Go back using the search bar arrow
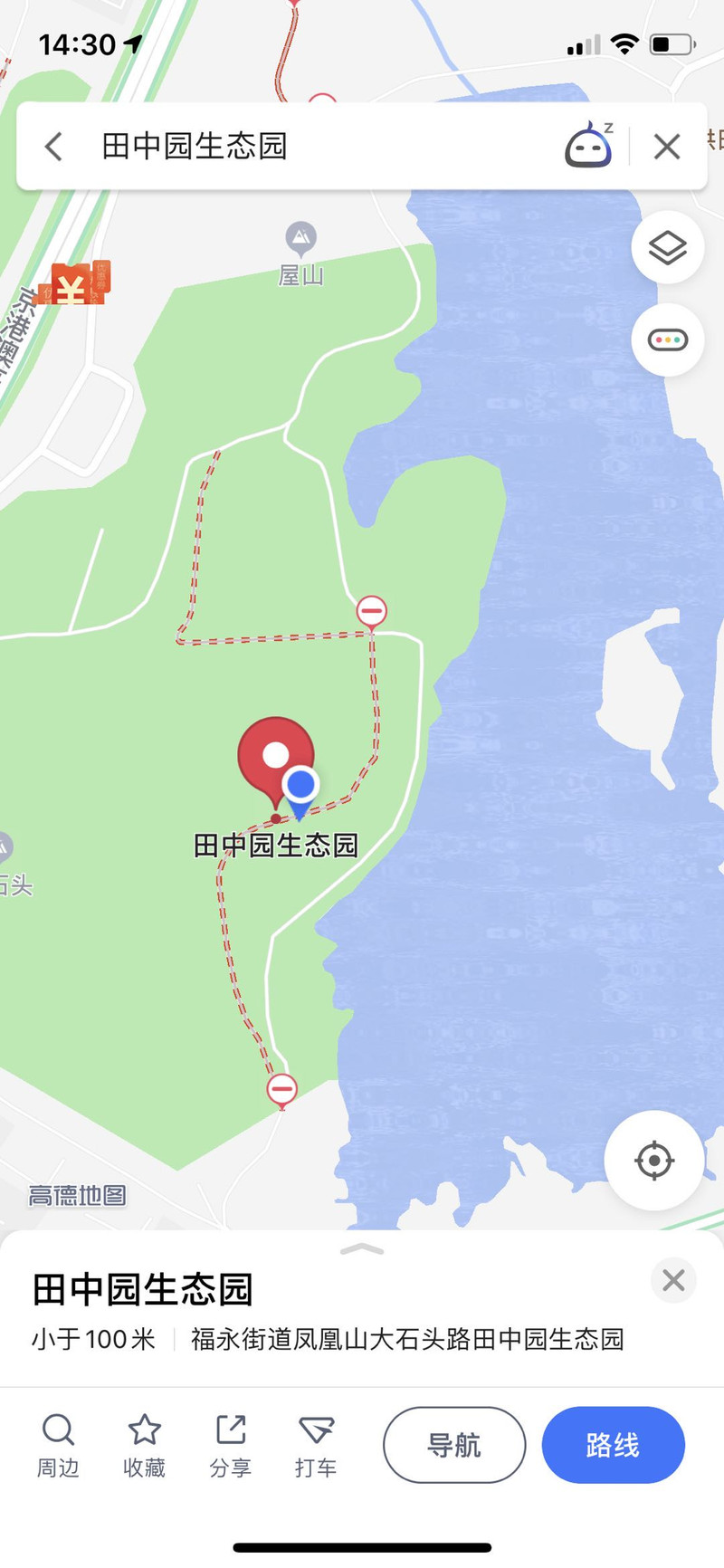This screenshot has height=1568, width=724. 53,146
